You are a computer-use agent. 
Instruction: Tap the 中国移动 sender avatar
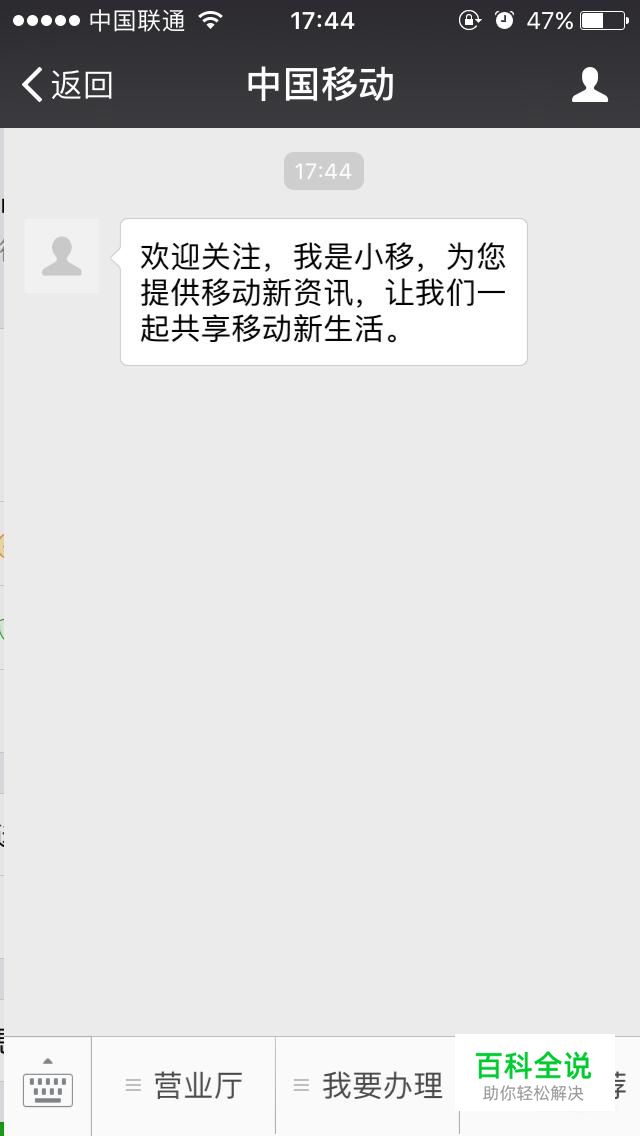(x=62, y=256)
